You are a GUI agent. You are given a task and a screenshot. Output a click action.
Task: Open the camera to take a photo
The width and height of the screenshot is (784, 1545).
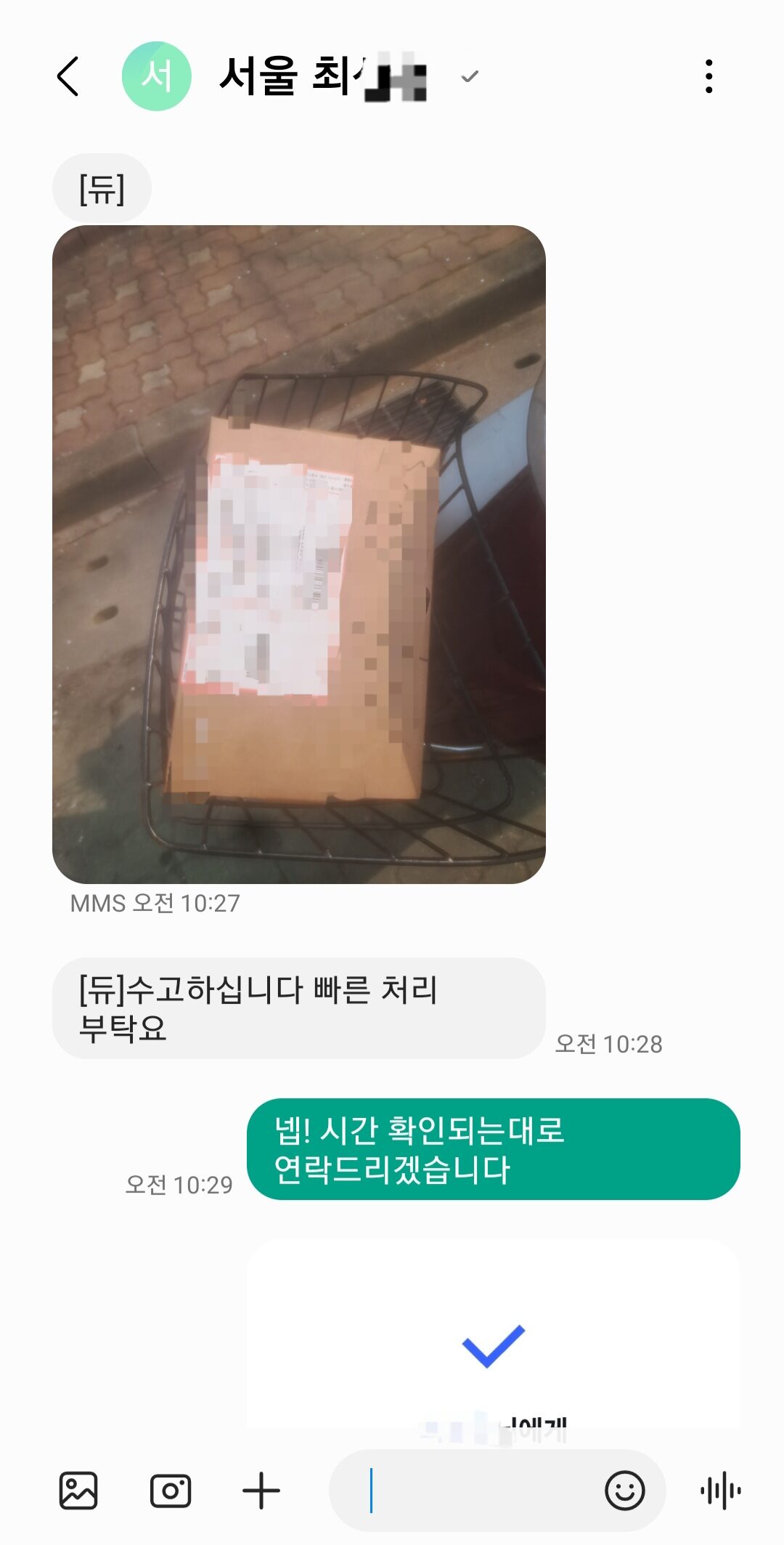coord(171,1491)
